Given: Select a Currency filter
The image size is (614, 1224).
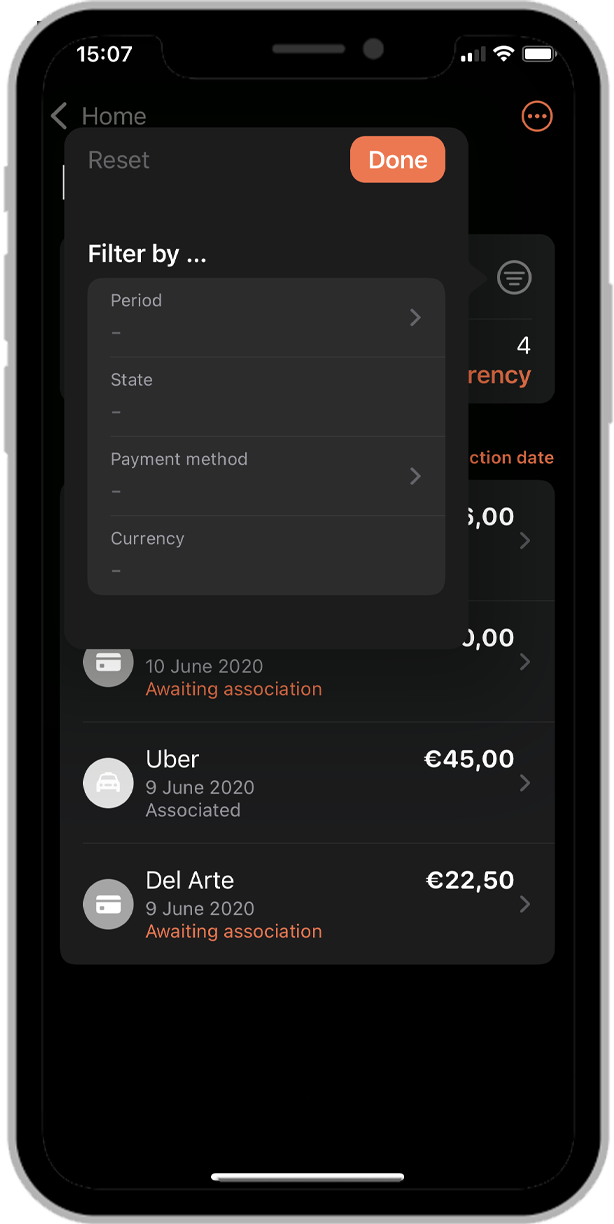Looking at the screenshot, I should click(266, 554).
